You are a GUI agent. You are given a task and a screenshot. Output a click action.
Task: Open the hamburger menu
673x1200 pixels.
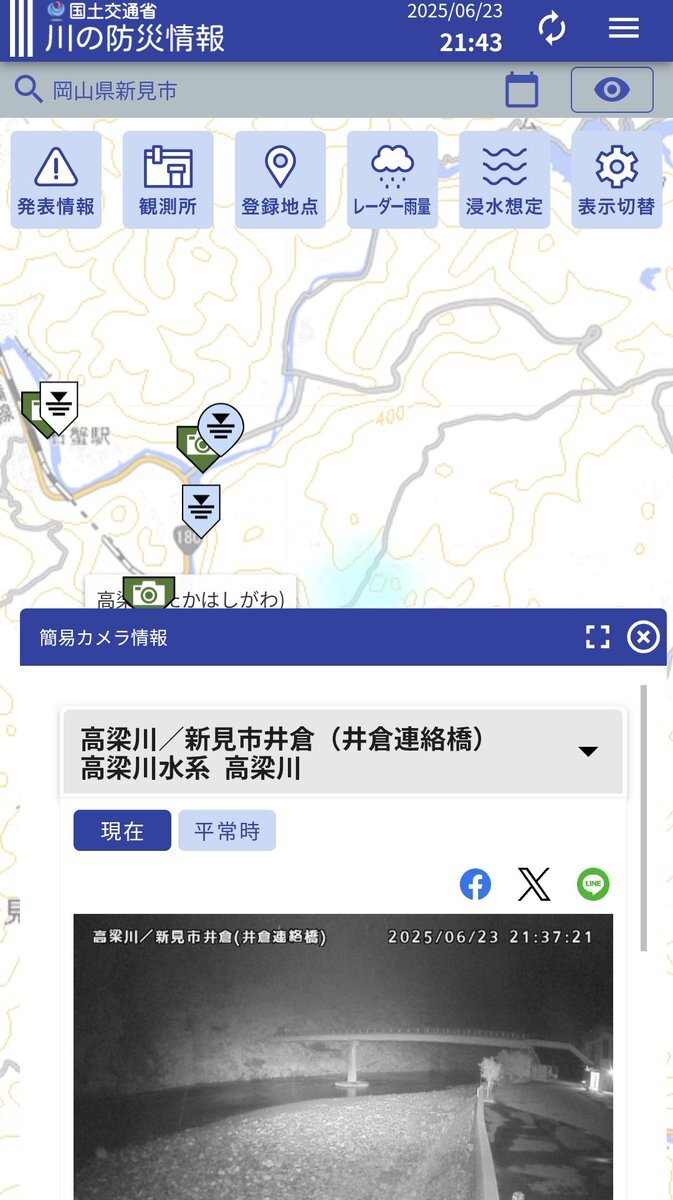pos(624,28)
